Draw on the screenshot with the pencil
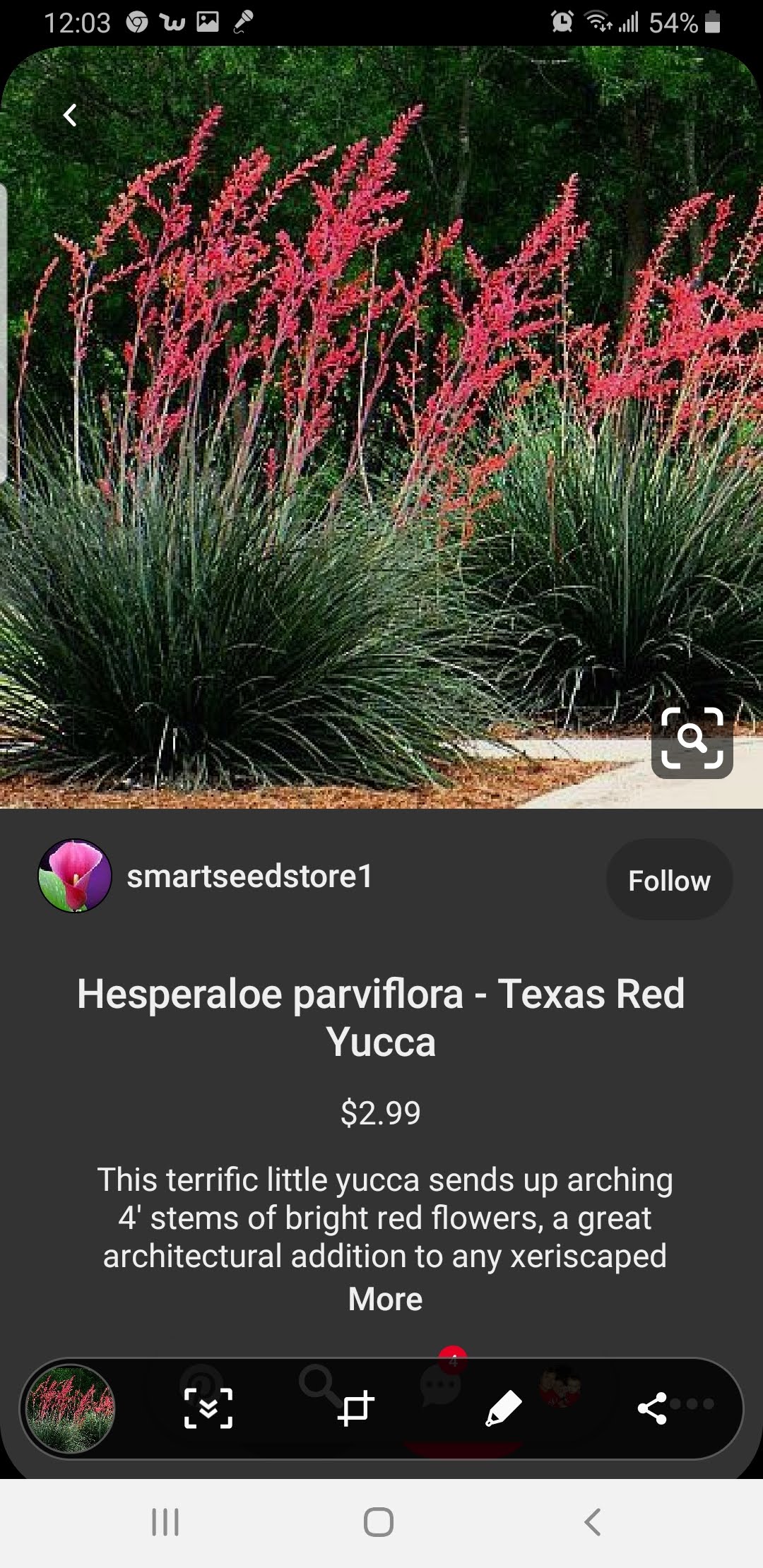Image resolution: width=763 pixels, height=1568 pixels. point(504,1408)
